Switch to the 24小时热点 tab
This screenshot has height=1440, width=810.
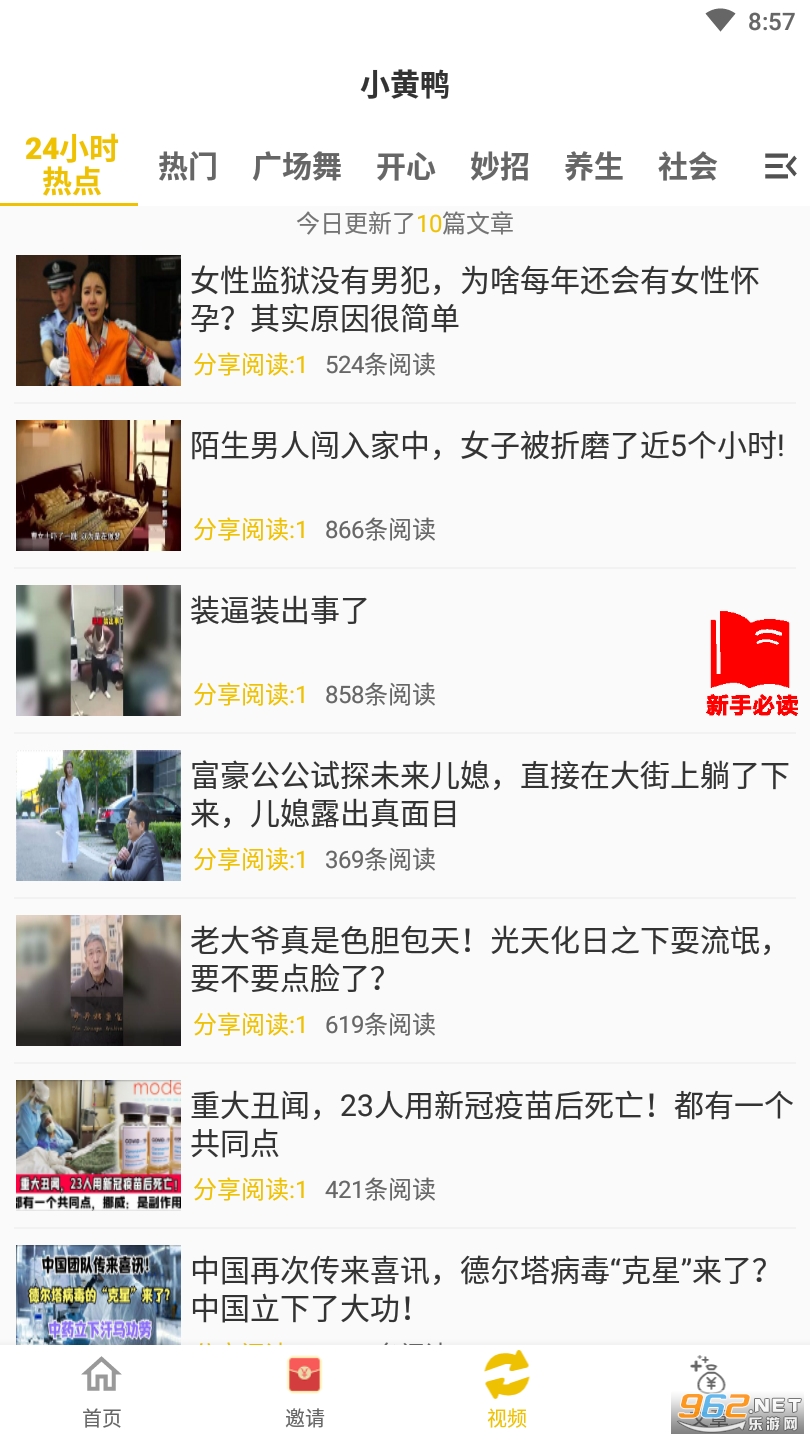tap(71, 165)
